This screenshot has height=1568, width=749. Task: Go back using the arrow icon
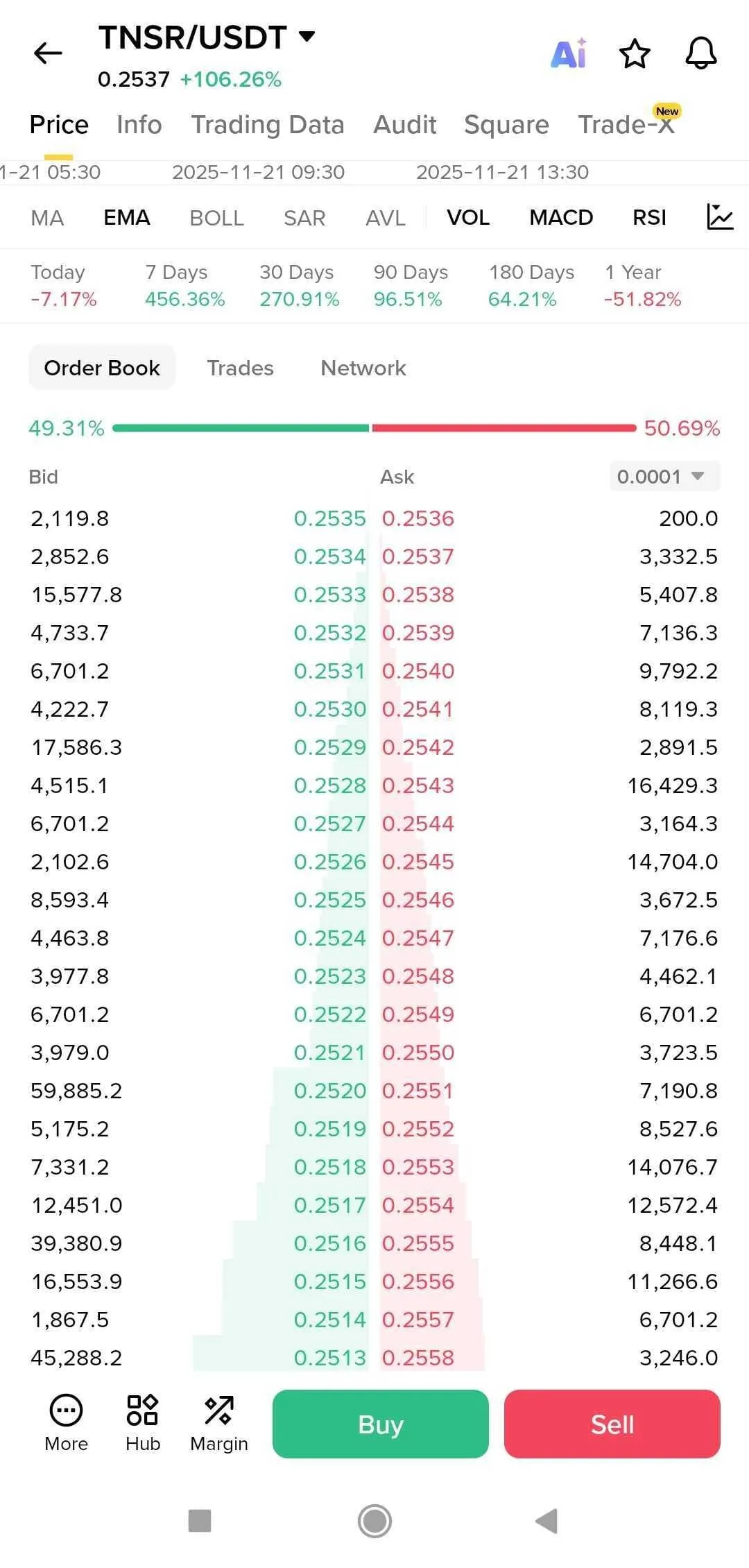[x=48, y=53]
